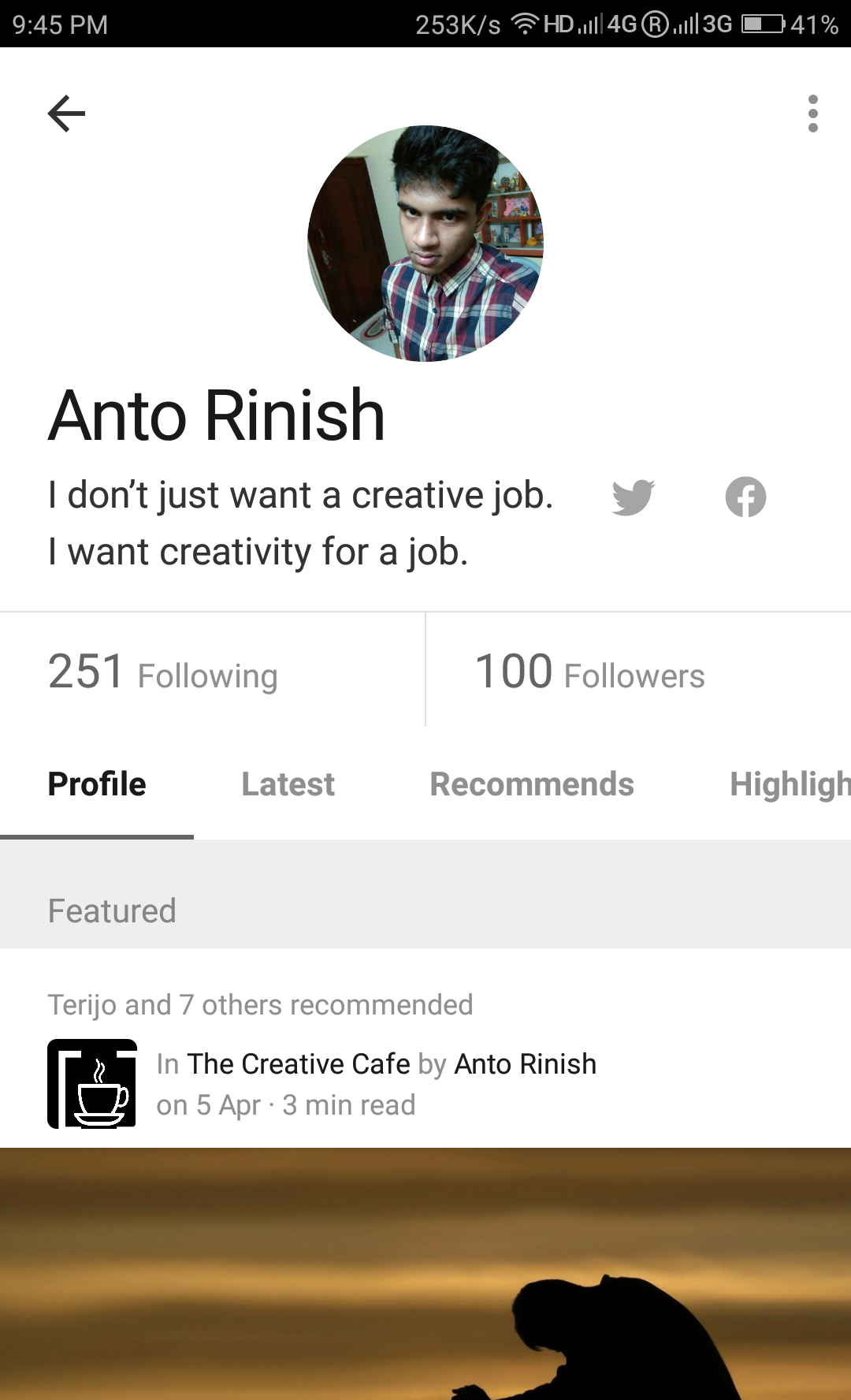Switch to the Latest tab
The image size is (851, 1400).
(288, 784)
